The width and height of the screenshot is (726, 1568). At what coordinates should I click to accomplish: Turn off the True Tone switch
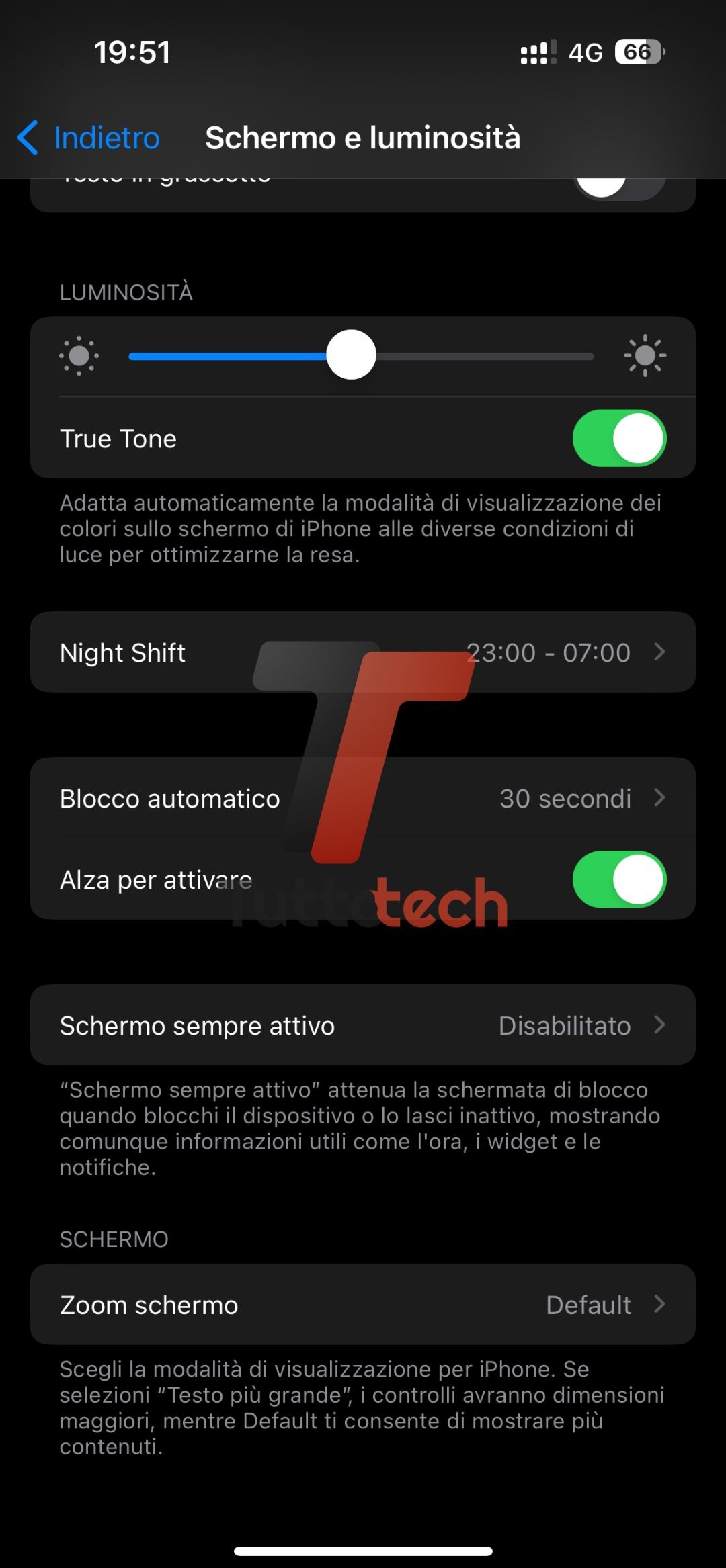(618, 439)
